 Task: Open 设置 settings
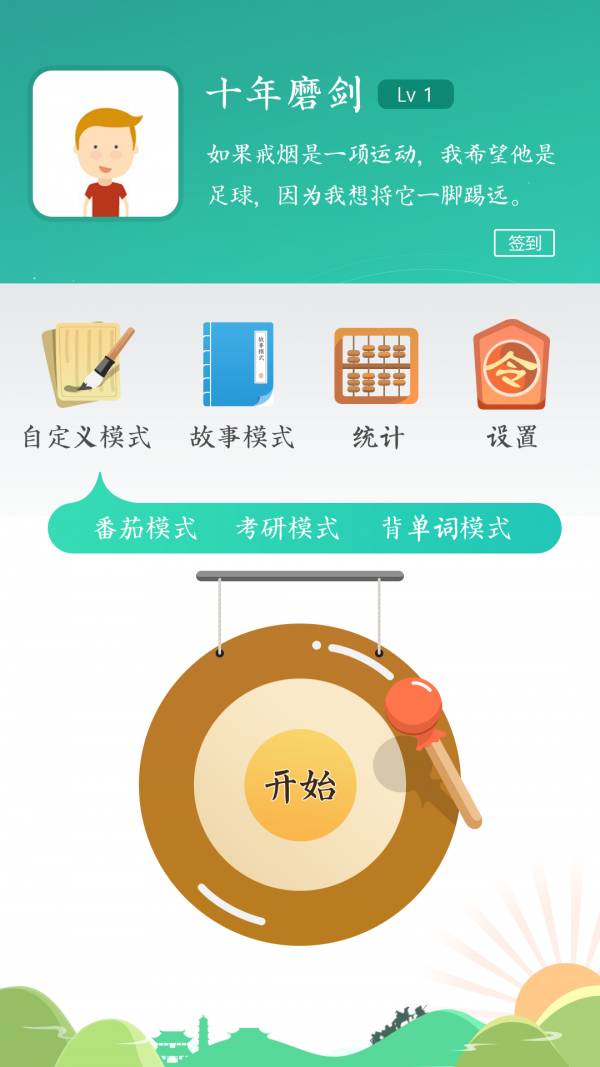tap(512, 385)
